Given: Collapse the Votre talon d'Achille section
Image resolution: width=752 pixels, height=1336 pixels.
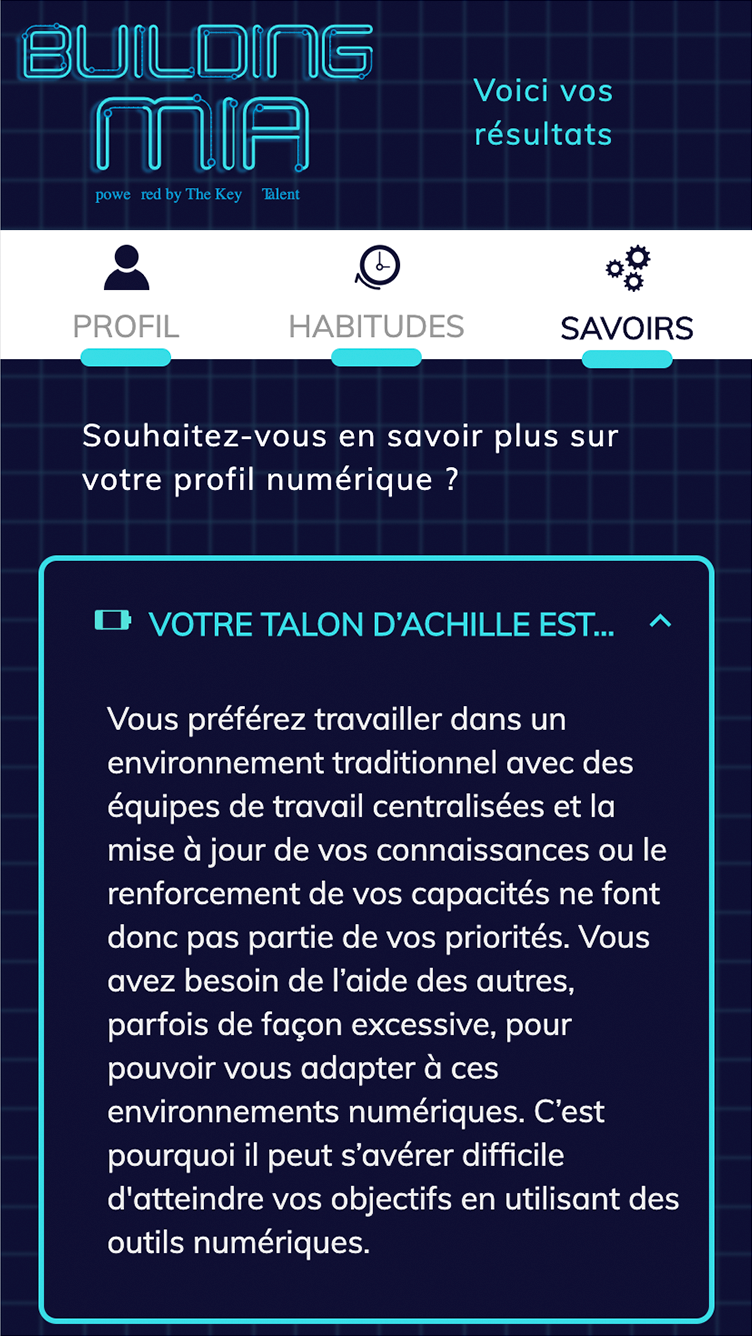Looking at the screenshot, I should click(660, 622).
